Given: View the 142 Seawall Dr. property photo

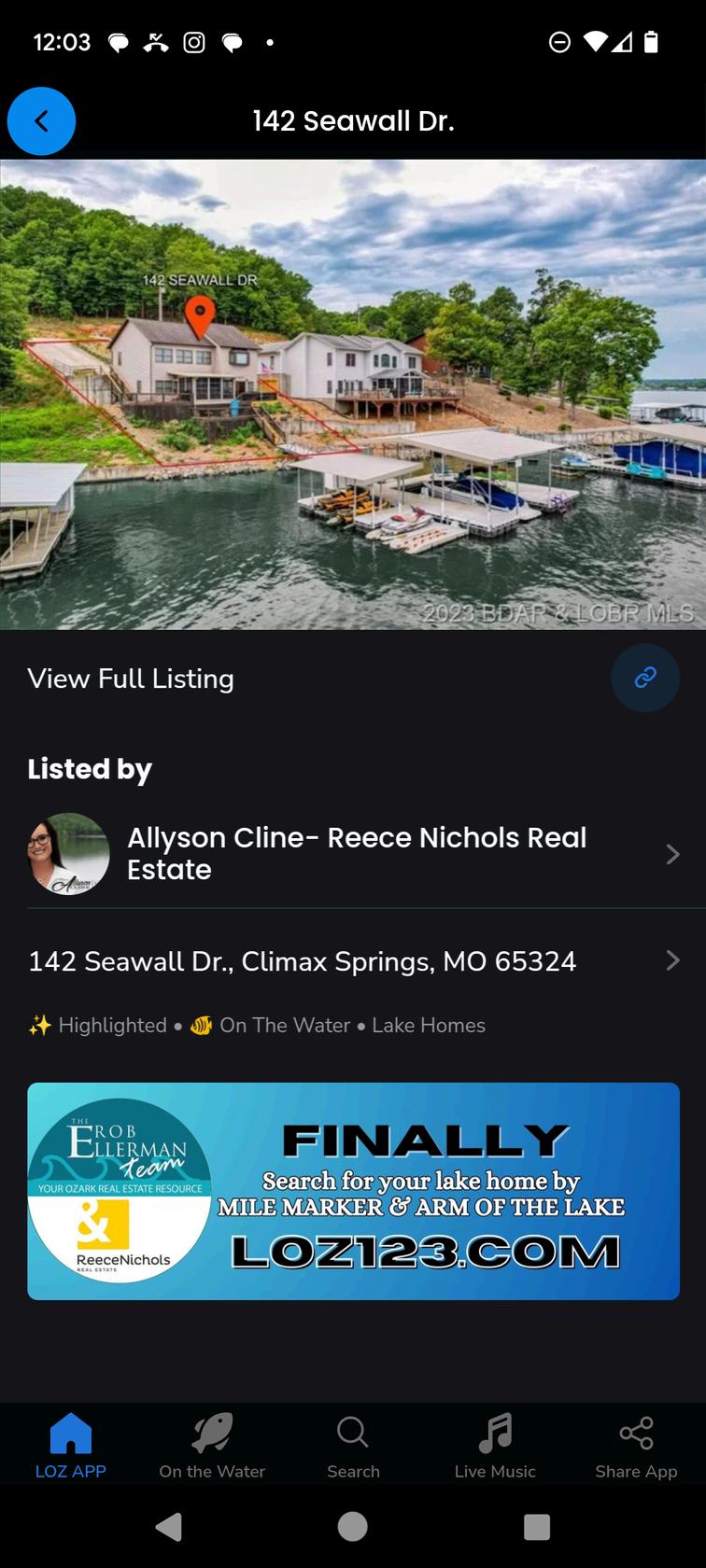Looking at the screenshot, I should pos(353,394).
